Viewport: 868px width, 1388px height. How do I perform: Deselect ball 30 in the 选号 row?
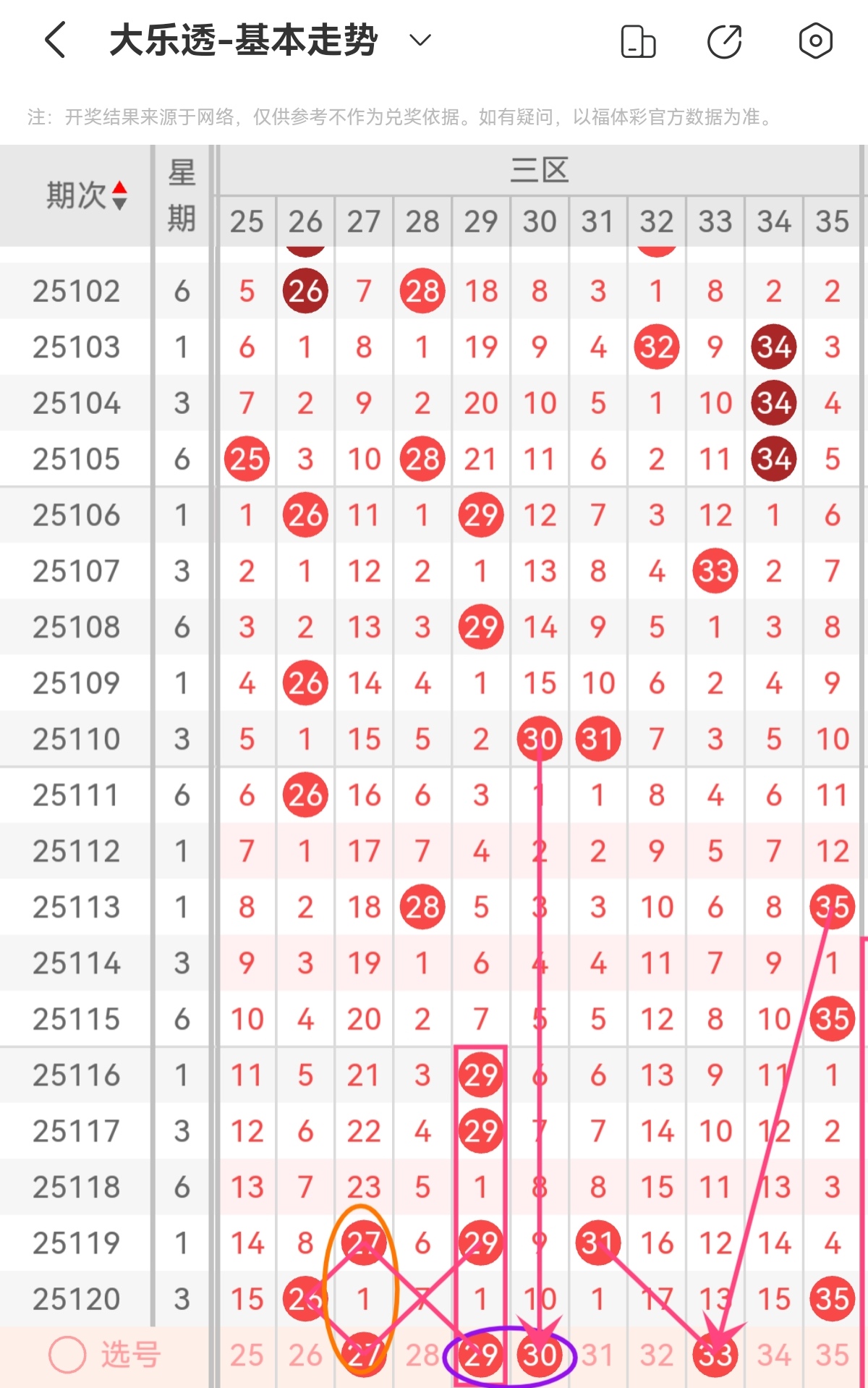point(540,1355)
